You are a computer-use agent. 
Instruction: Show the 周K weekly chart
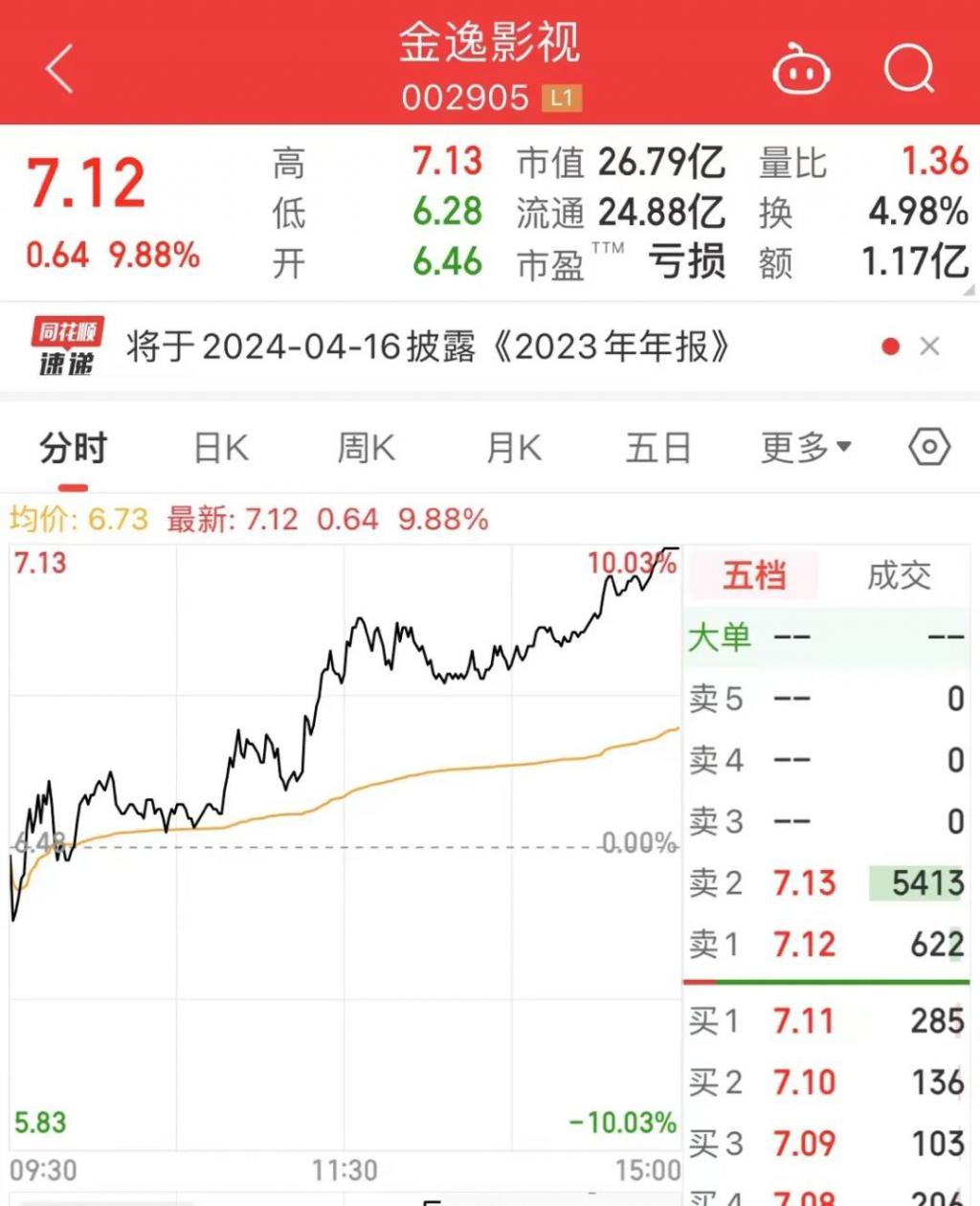pyautogui.click(x=366, y=448)
